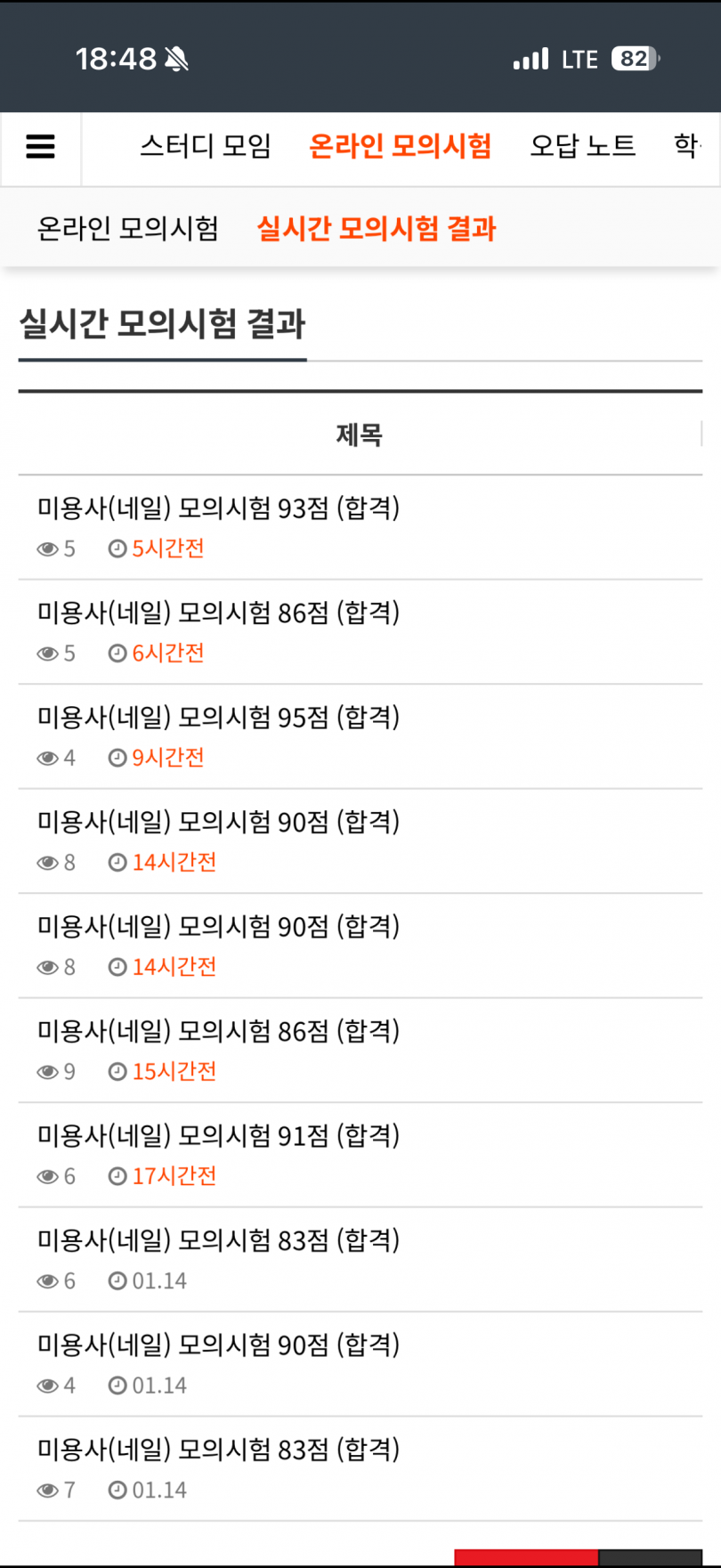Go to the 오답 노트 tab

click(582, 146)
